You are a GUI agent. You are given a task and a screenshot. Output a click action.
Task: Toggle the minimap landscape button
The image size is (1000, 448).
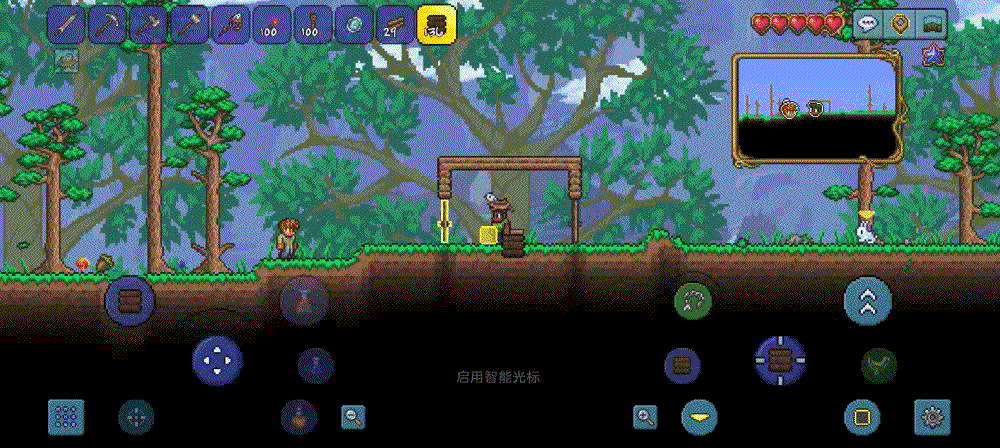pyautogui.click(x=933, y=26)
